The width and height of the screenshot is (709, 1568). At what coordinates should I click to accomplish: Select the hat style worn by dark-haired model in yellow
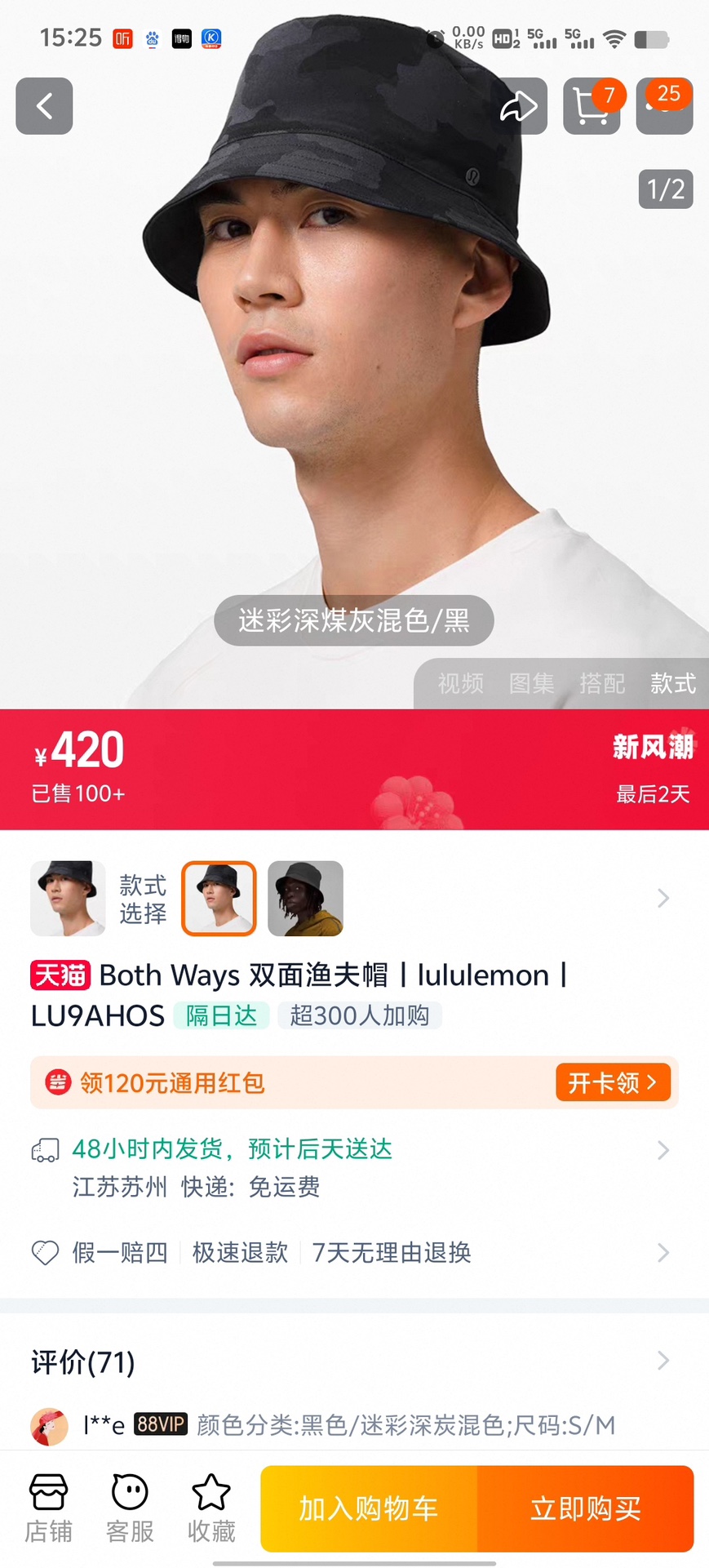pos(305,898)
